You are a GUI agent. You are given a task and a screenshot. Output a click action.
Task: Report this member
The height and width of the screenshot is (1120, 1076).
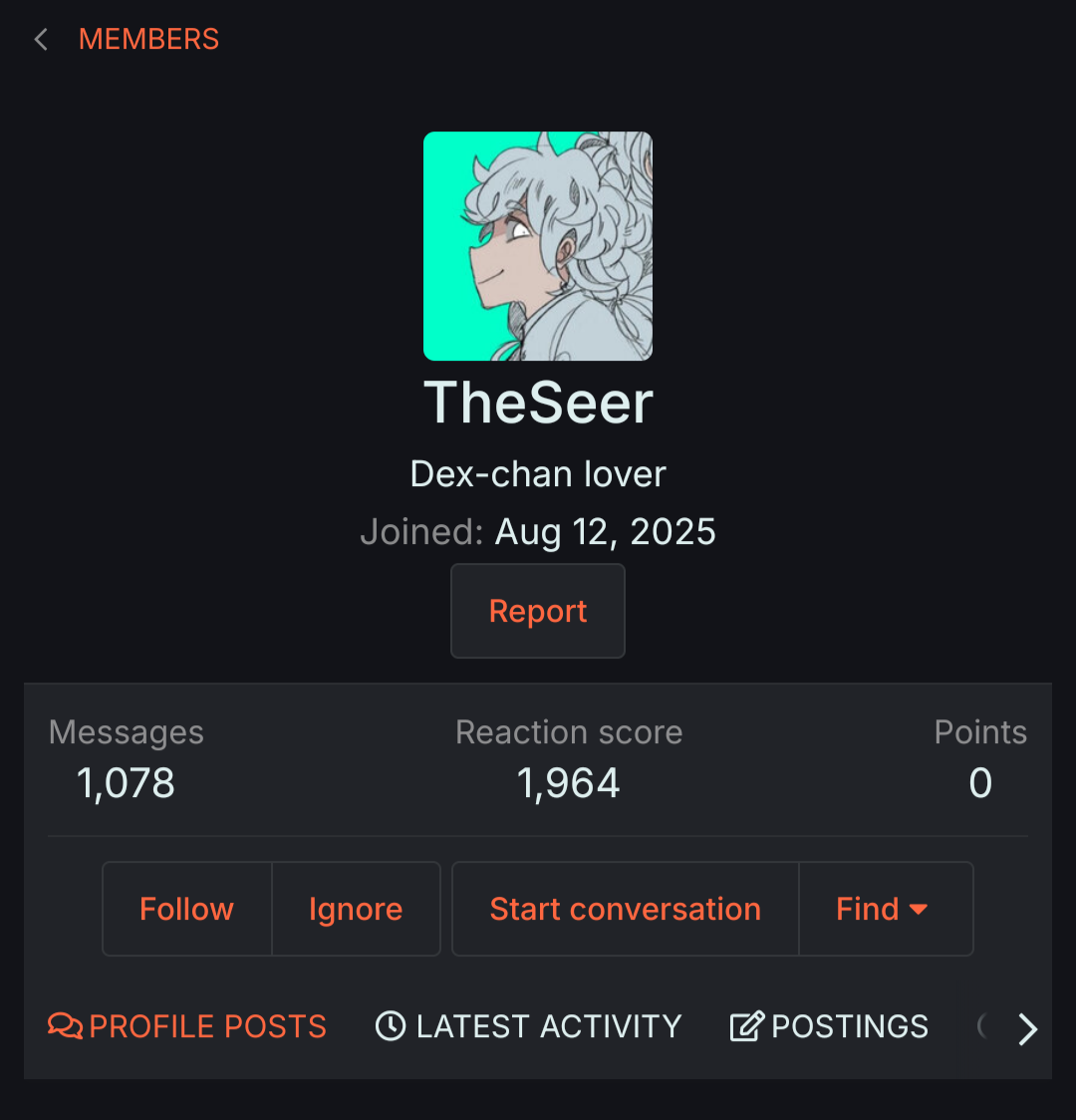538,611
